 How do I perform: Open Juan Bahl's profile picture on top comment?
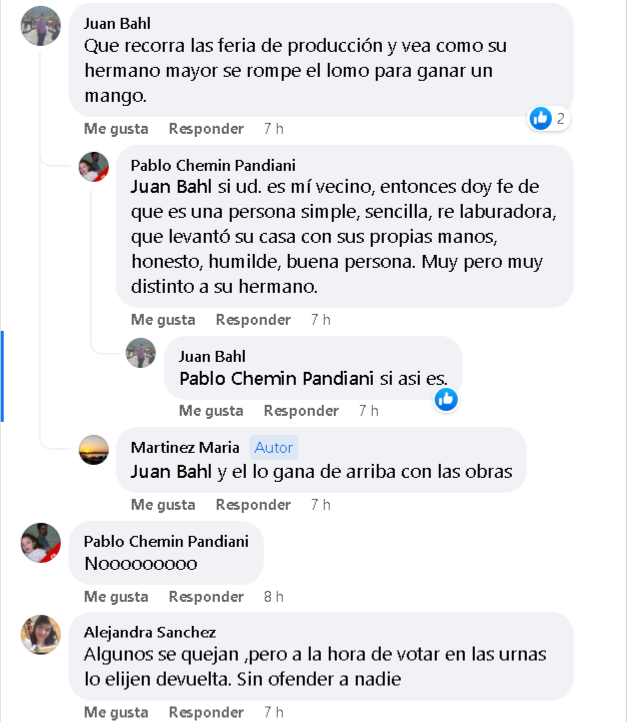point(41,26)
